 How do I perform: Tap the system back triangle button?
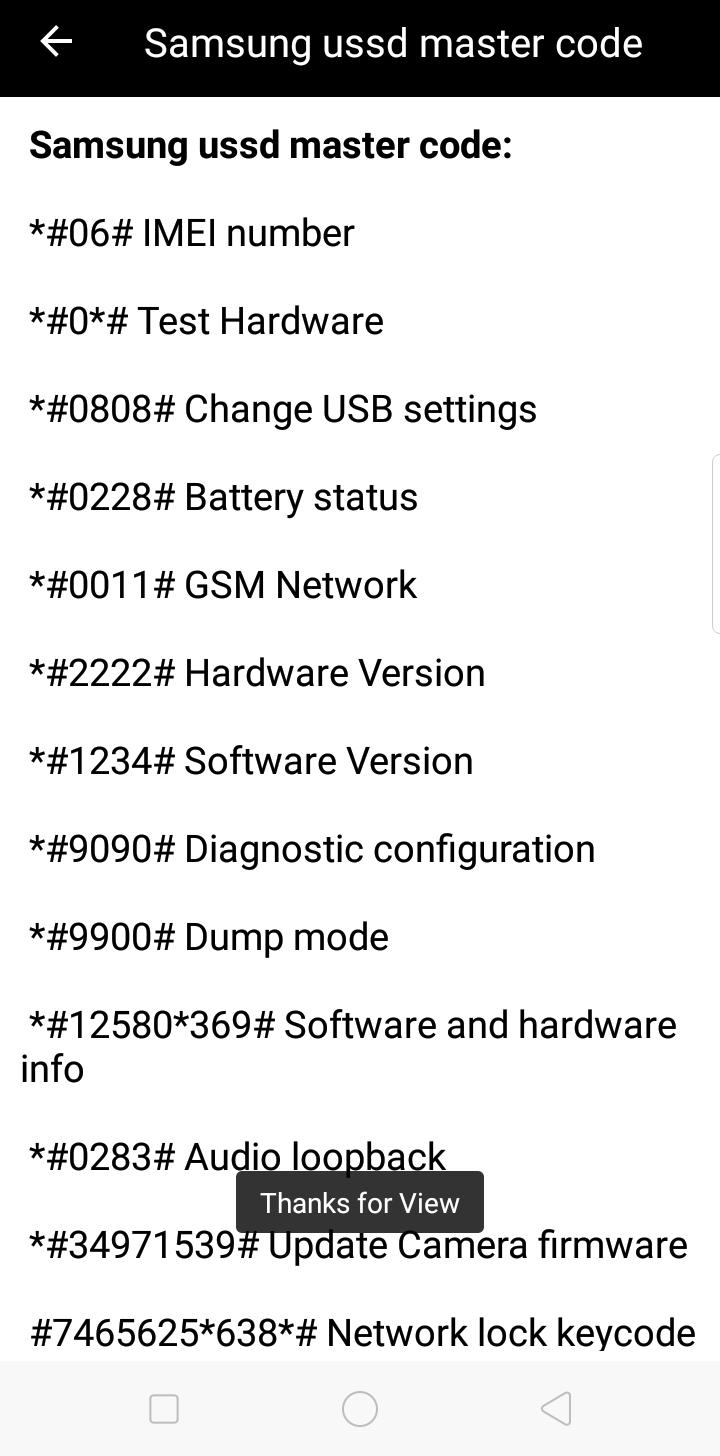(556, 1408)
